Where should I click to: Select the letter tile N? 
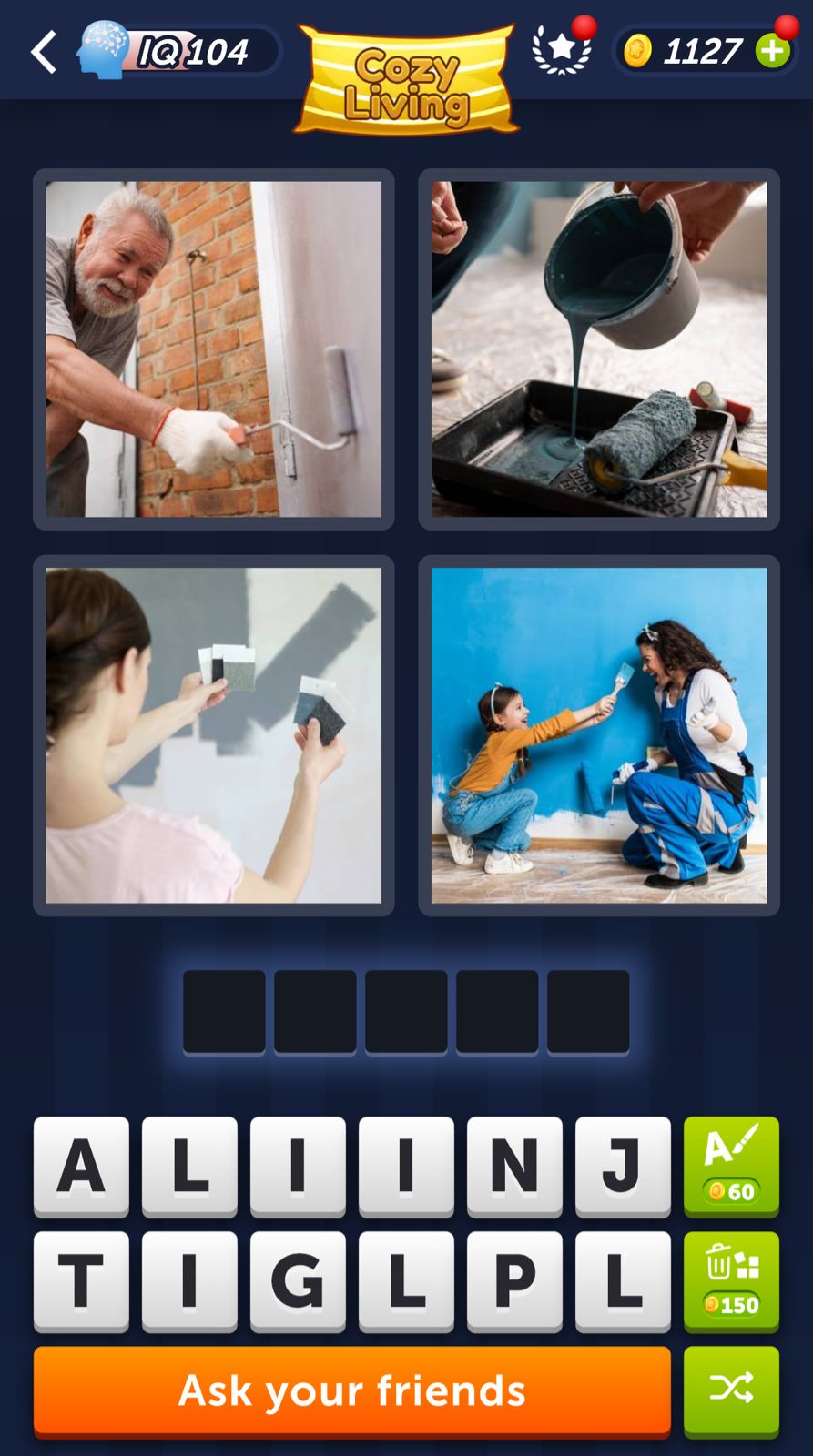coord(514,1166)
